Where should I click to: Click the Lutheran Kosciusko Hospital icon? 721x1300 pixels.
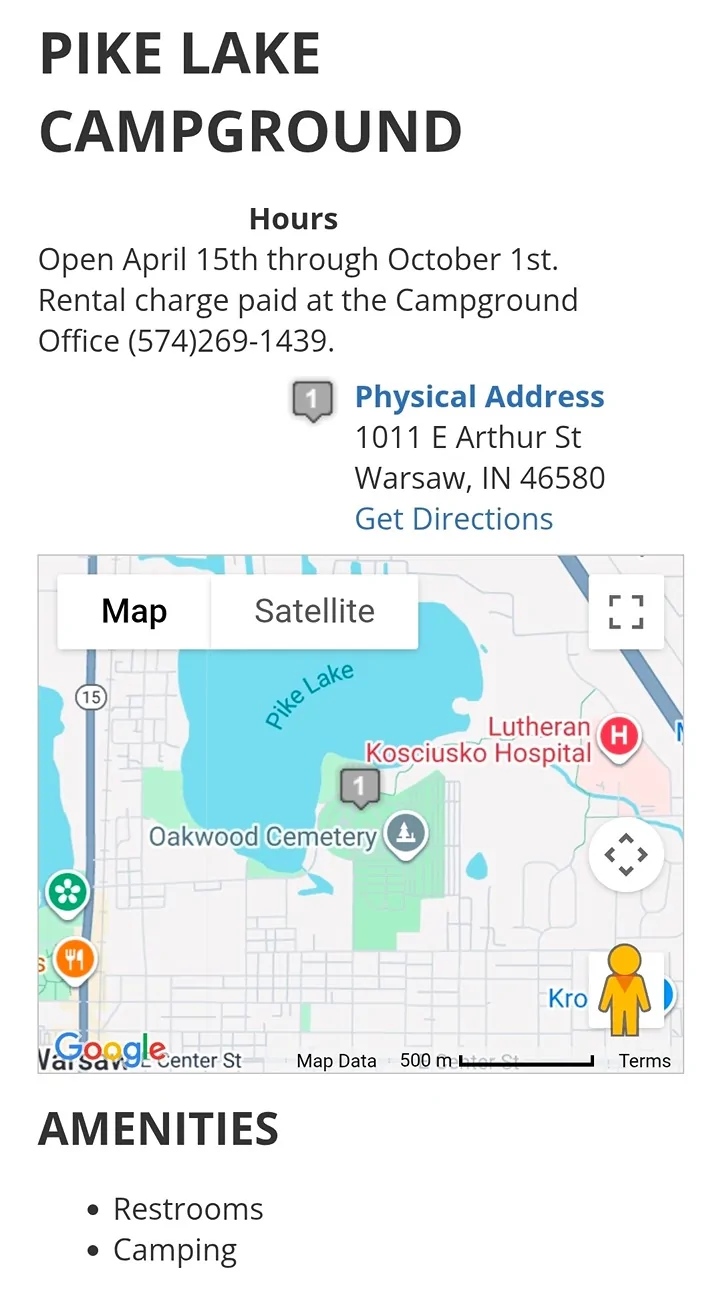click(x=620, y=737)
